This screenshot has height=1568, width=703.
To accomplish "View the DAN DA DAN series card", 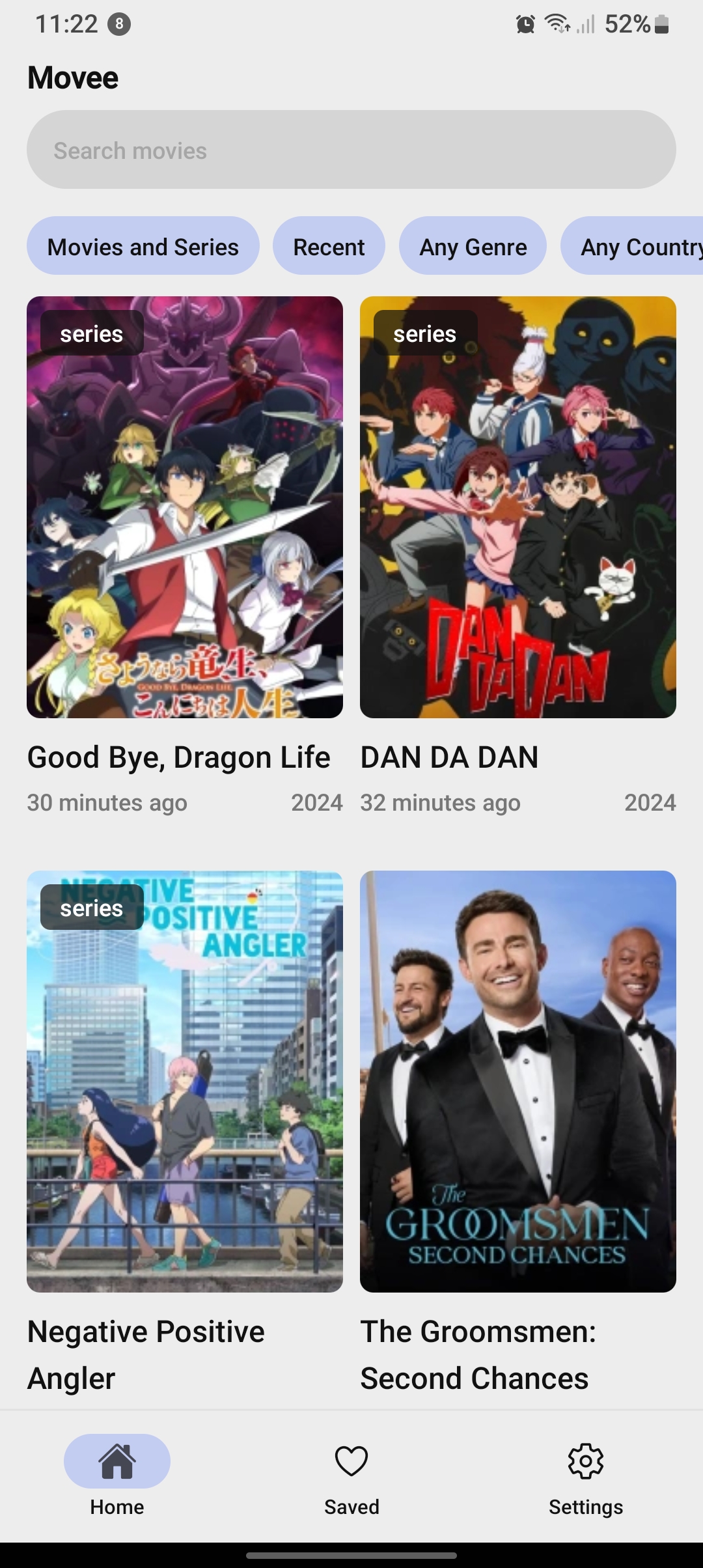I will click(x=518, y=507).
